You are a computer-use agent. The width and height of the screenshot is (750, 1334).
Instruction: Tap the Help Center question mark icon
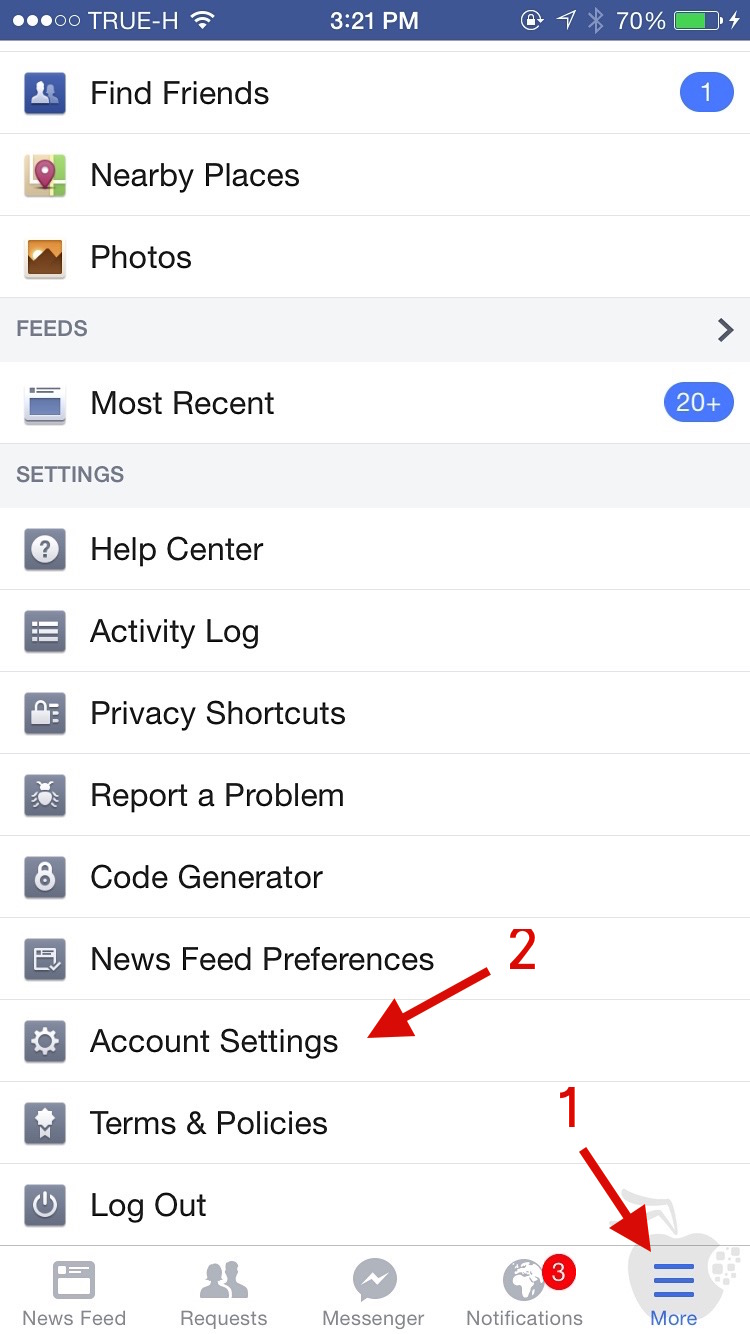pos(44,548)
